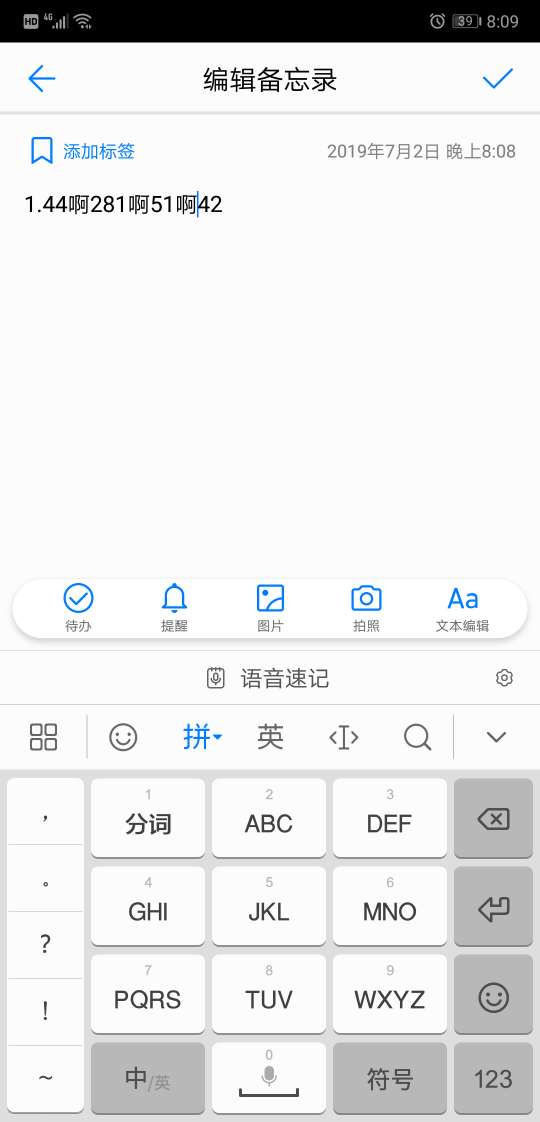Open the voice note settings gear
The width and height of the screenshot is (540, 1122).
(x=504, y=678)
